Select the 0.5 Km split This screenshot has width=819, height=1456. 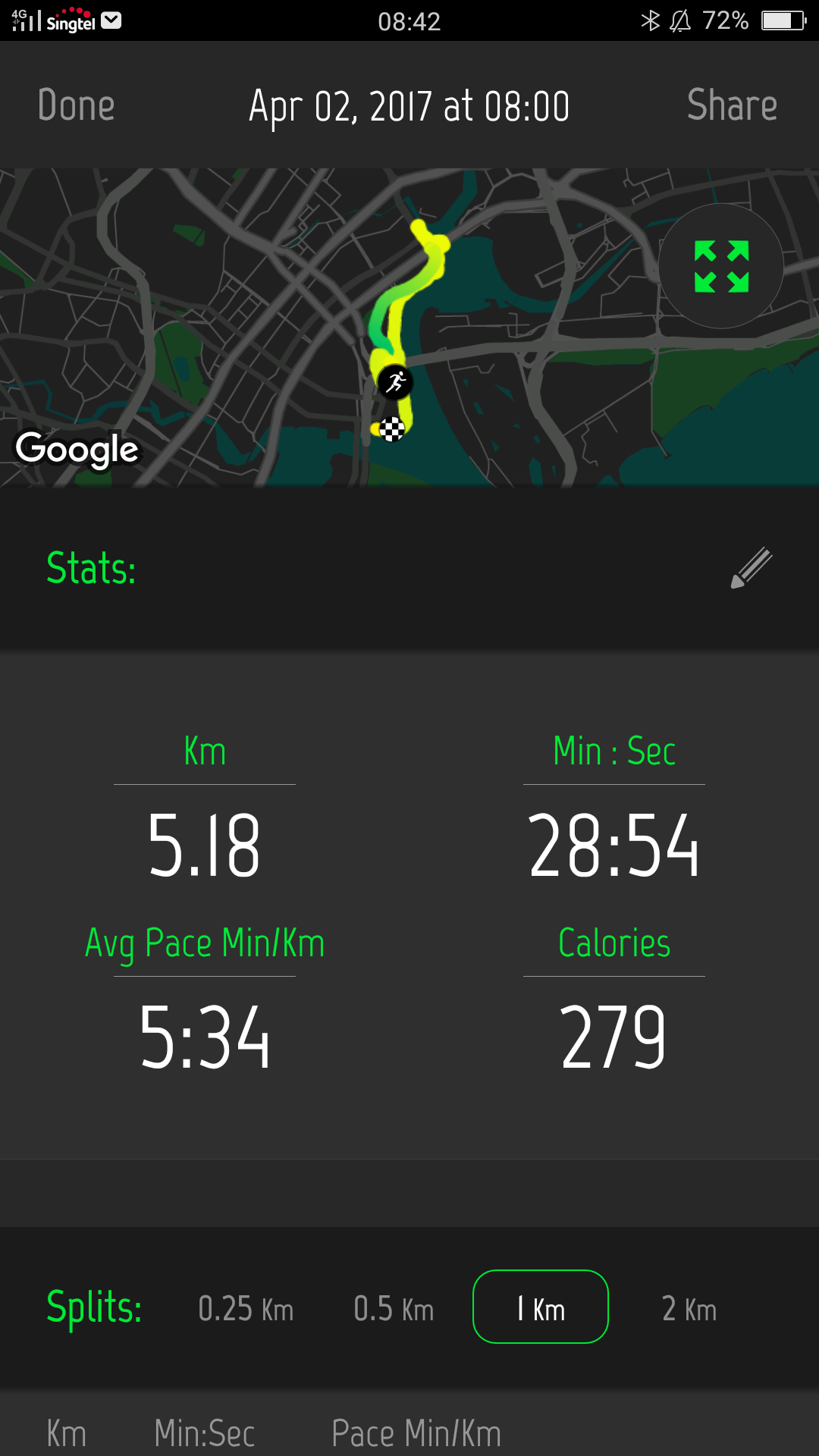click(x=394, y=1308)
